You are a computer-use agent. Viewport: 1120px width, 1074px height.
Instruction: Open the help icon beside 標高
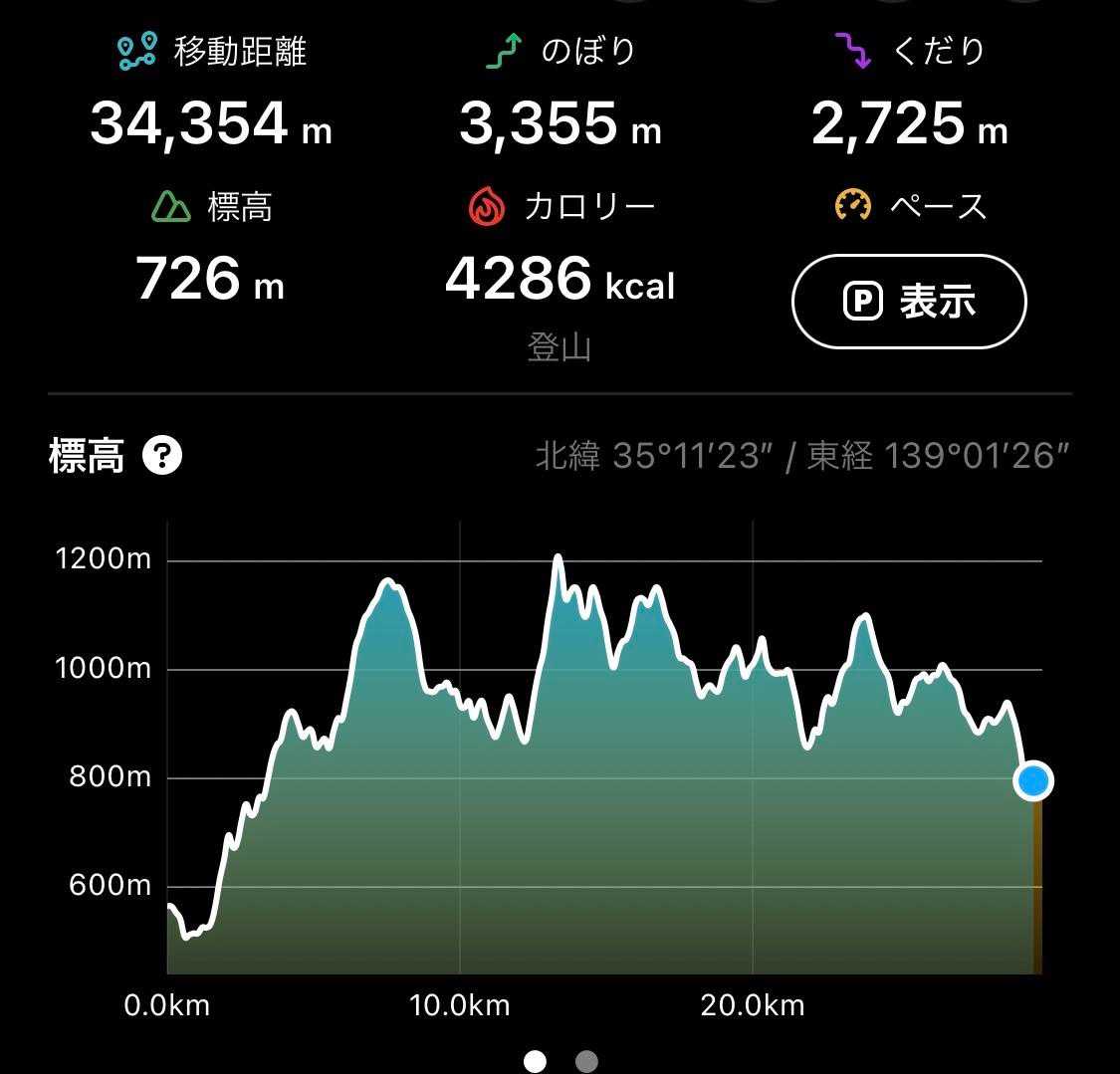point(162,457)
